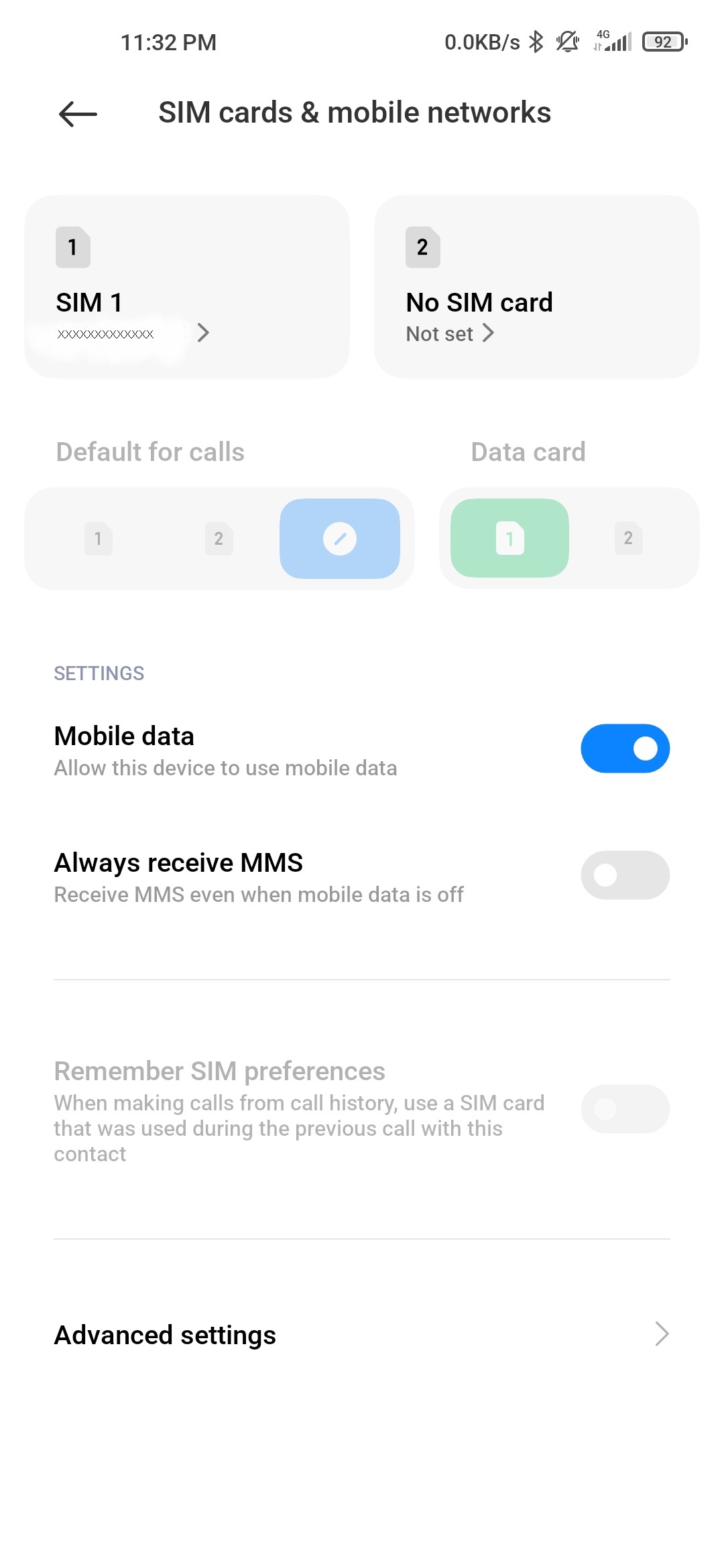Select SIM 1 as default for calls
Image resolution: width=724 pixels, height=1568 pixels.
coord(99,539)
